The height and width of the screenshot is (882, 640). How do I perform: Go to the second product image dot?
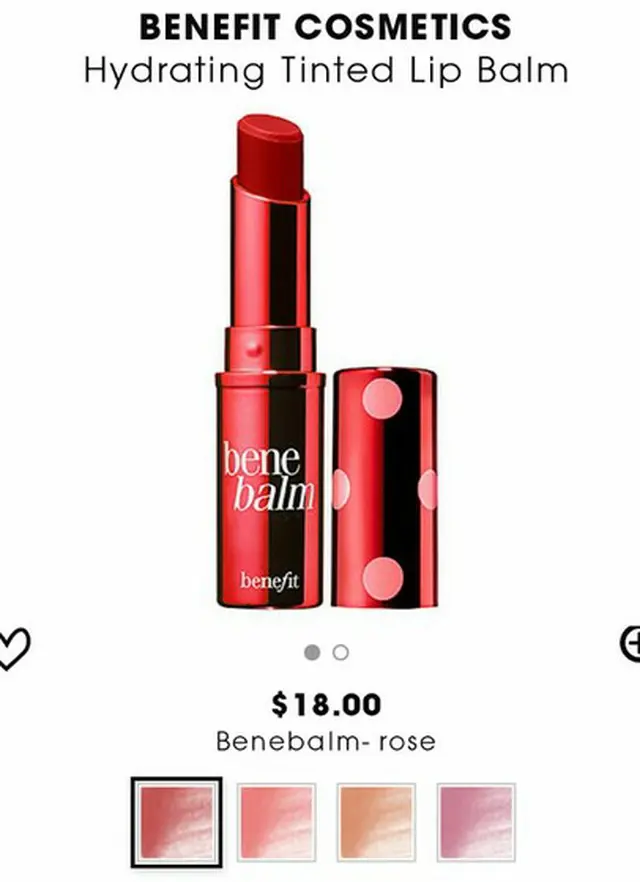coord(341,652)
